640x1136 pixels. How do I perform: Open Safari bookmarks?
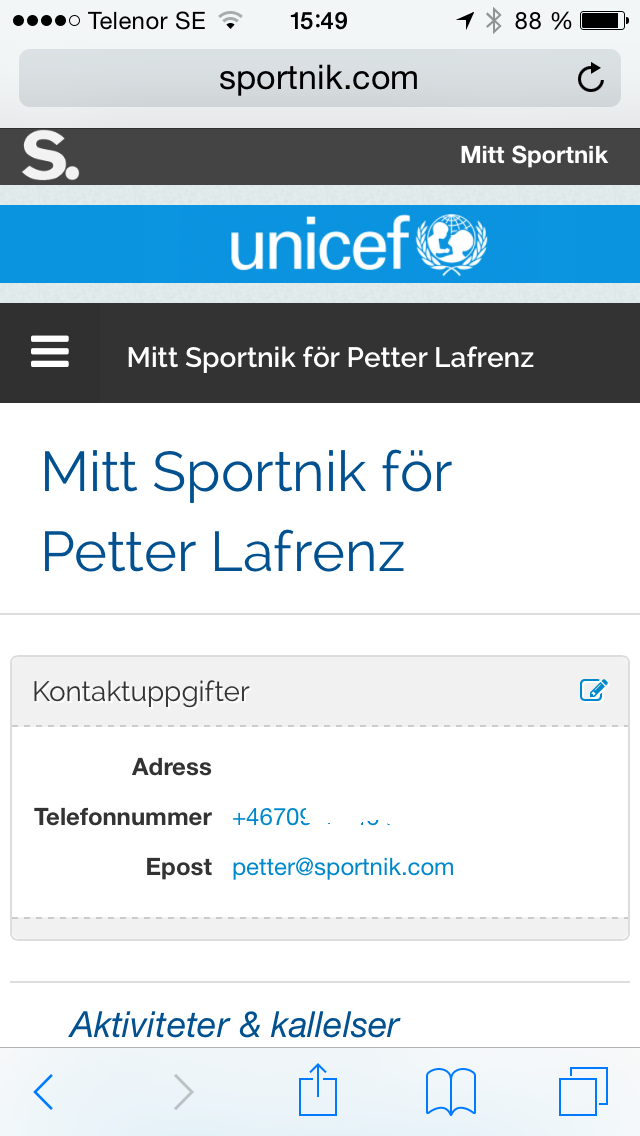coord(450,1091)
